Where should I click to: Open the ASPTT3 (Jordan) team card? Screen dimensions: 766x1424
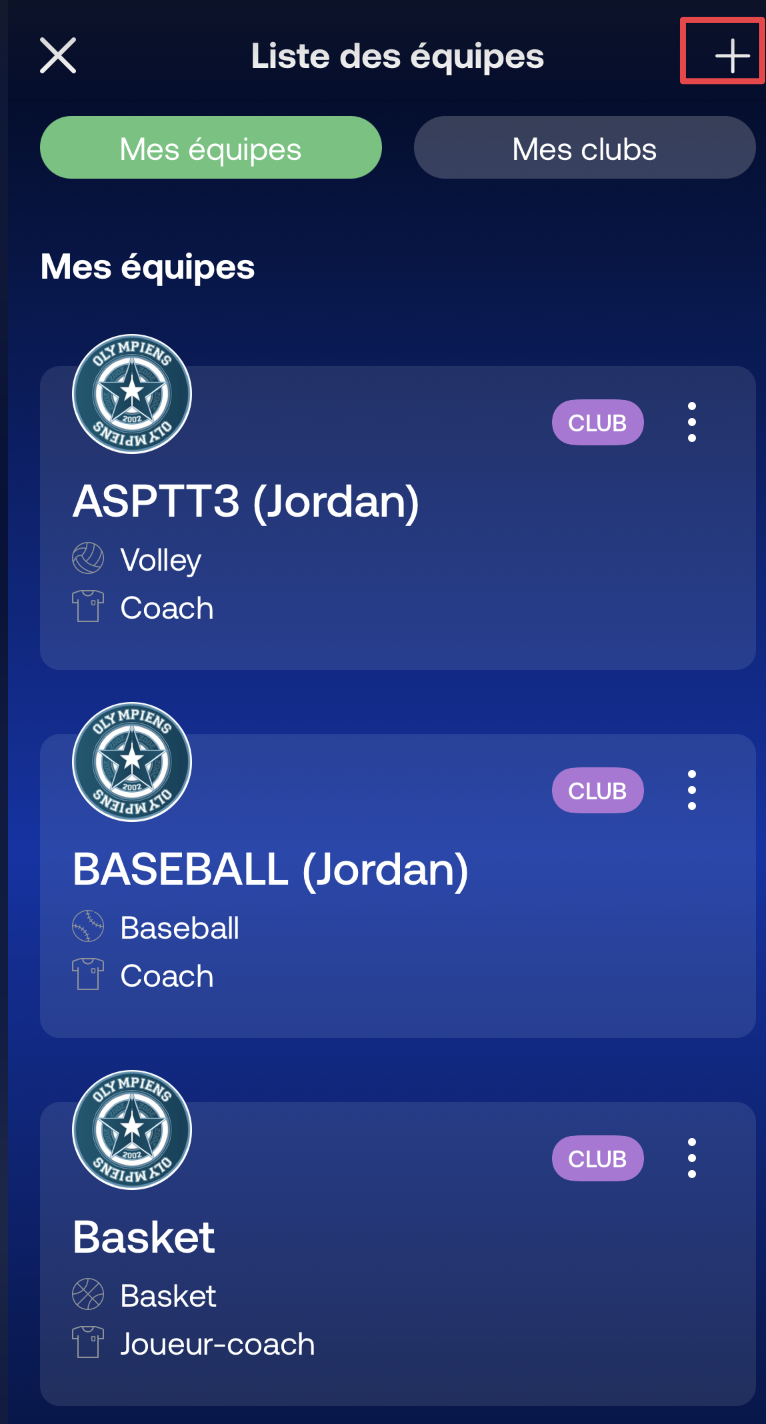coord(398,518)
